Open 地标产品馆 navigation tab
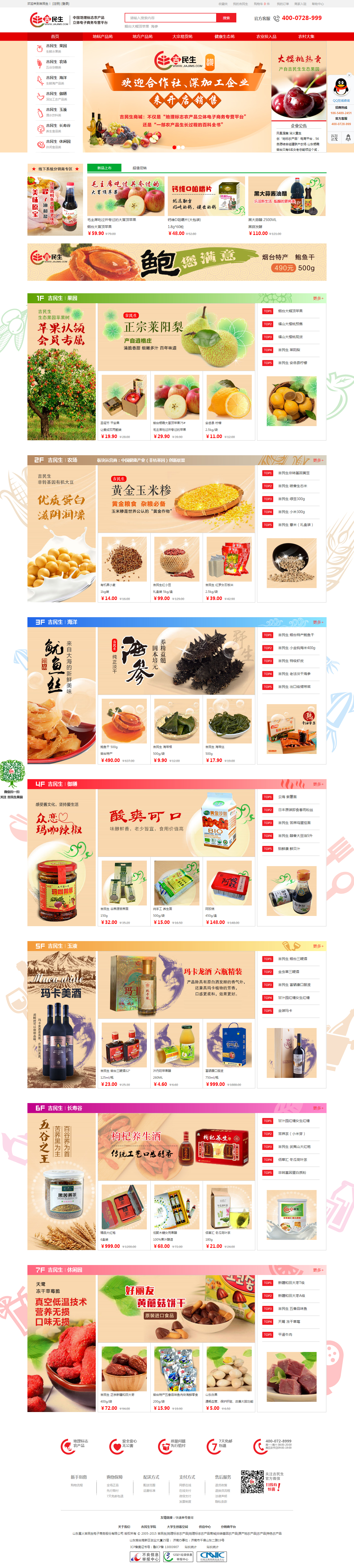Screen dimensions: 354x1568 102,37
